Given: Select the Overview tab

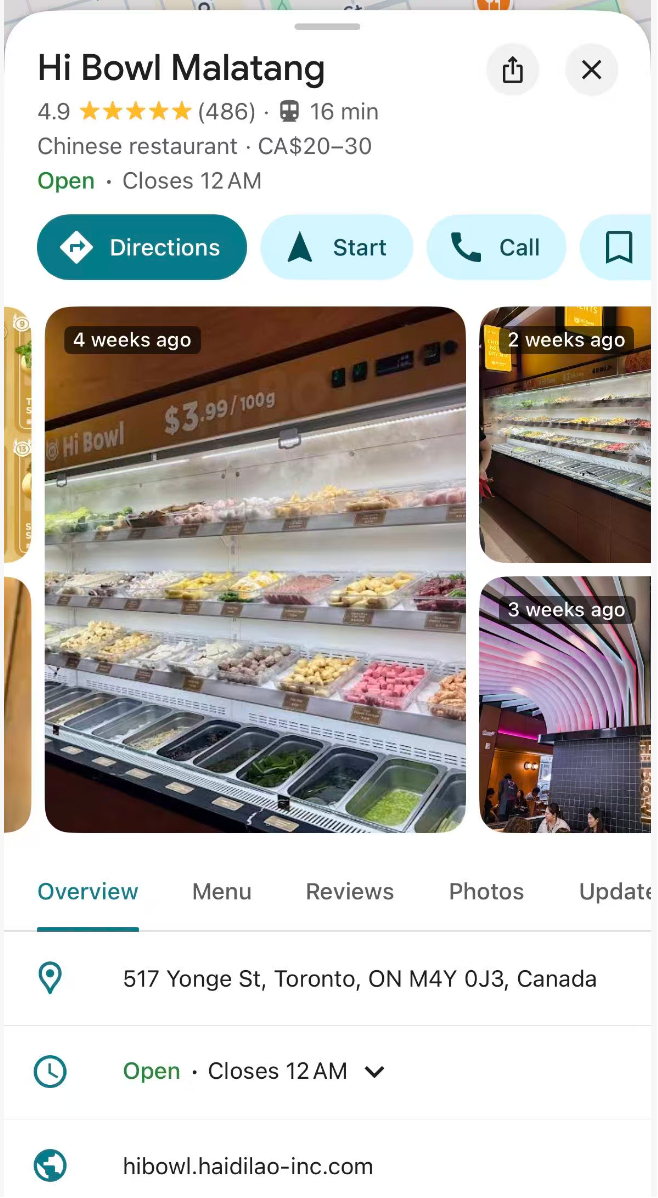Looking at the screenshot, I should coord(88,892).
